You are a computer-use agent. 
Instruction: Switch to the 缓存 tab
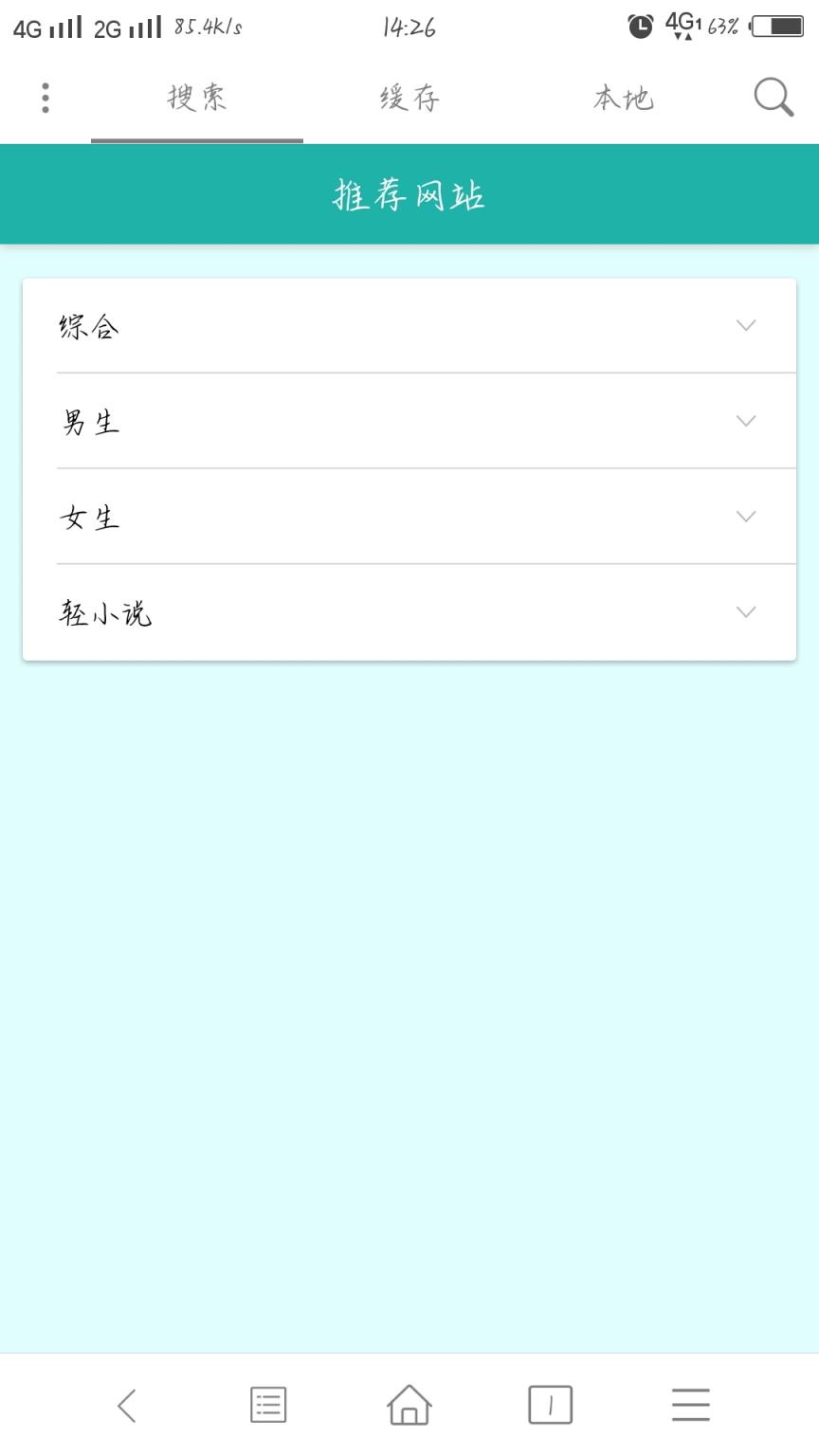click(409, 96)
